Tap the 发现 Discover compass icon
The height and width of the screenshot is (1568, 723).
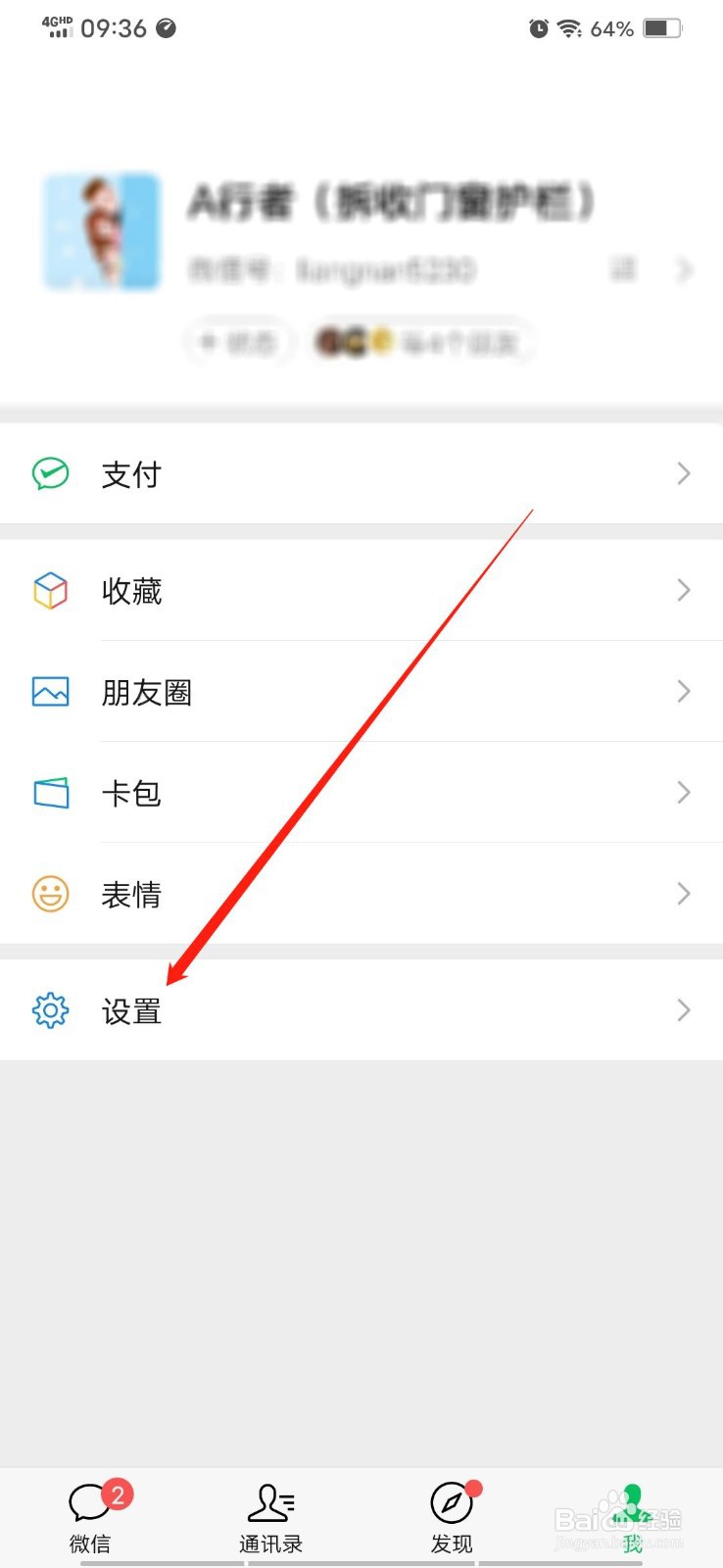click(451, 1502)
